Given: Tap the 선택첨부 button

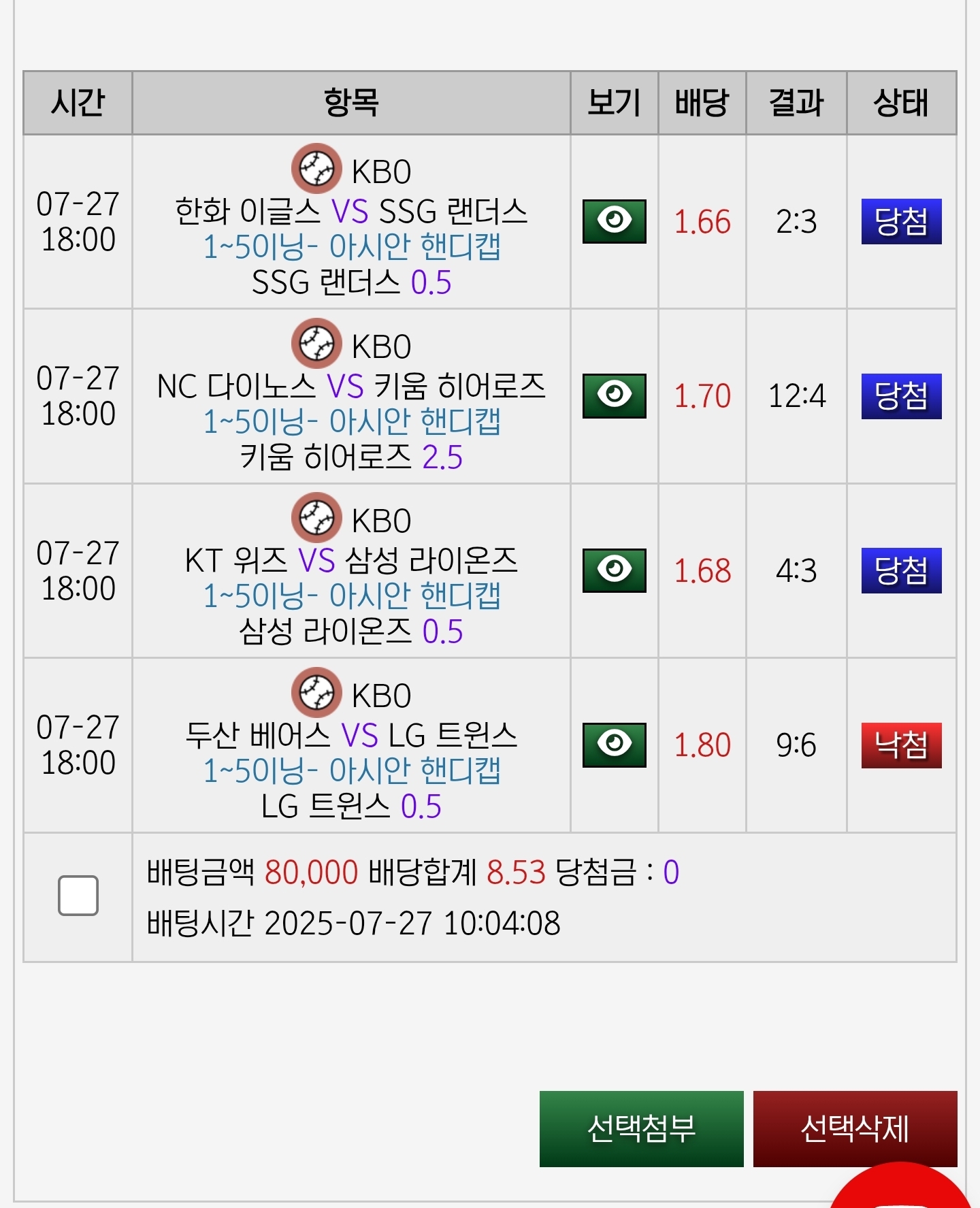Looking at the screenshot, I should [x=641, y=1128].
